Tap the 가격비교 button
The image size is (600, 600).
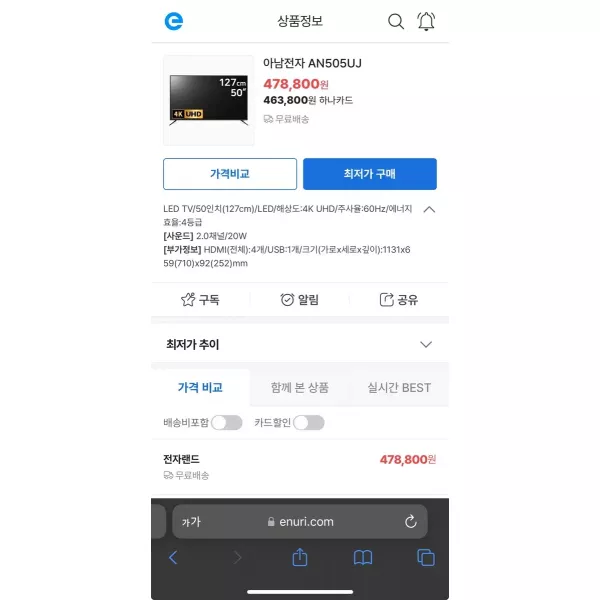230,174
